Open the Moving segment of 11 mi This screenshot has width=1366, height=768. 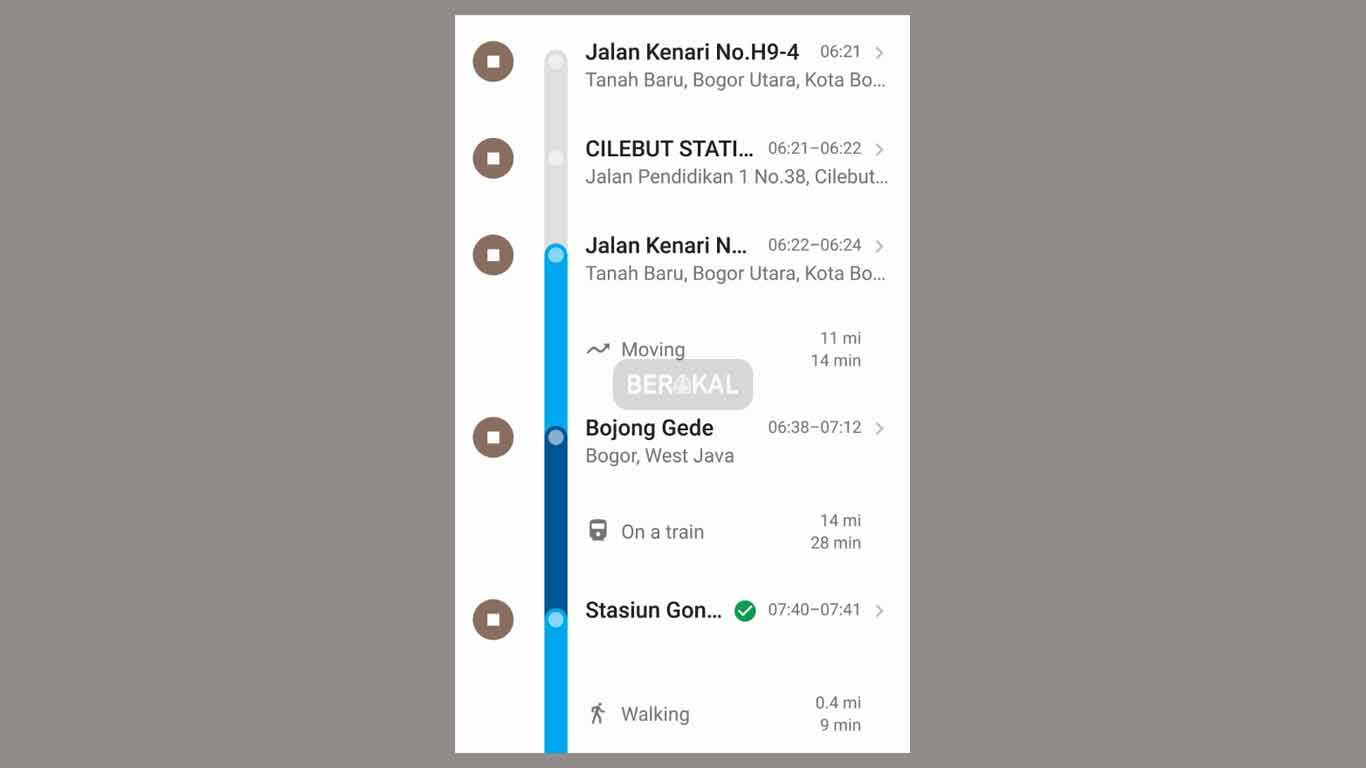tap(653, 350)
